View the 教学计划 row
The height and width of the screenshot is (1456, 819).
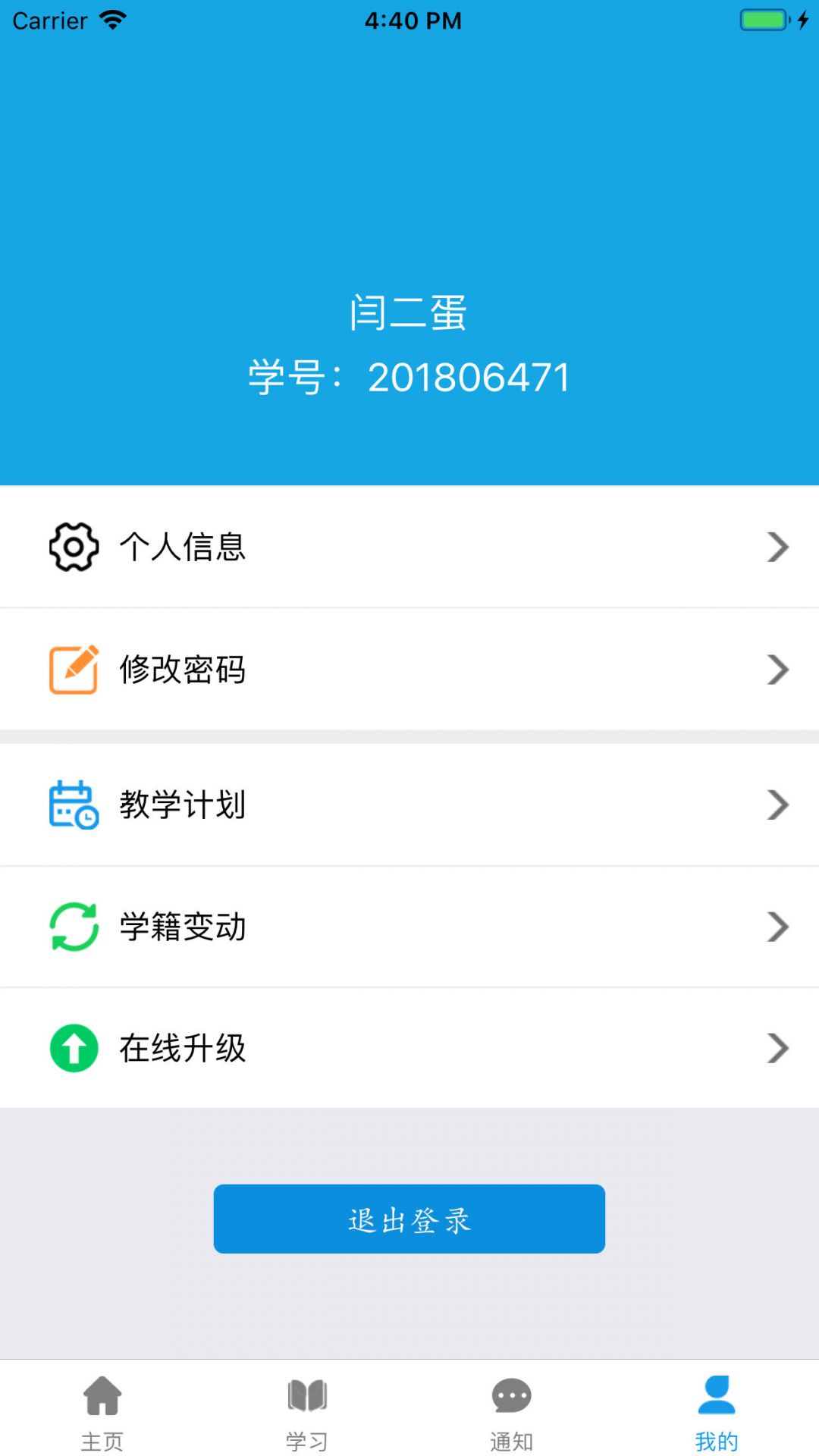pyautogui.click(x=409, y=805)
